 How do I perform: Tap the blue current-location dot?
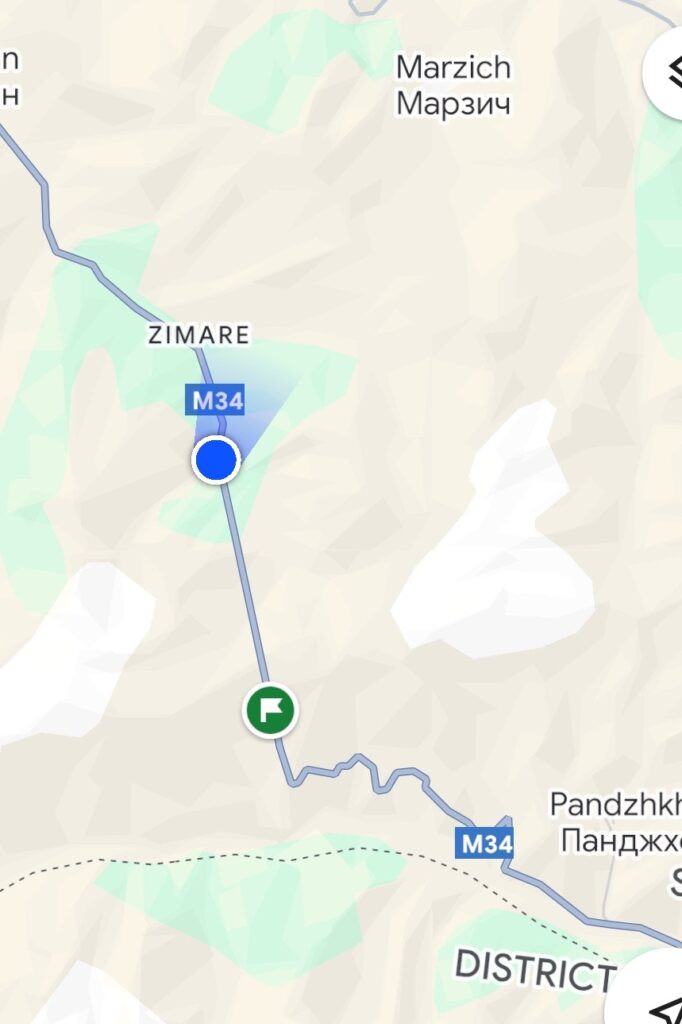(x=215, y=460)
